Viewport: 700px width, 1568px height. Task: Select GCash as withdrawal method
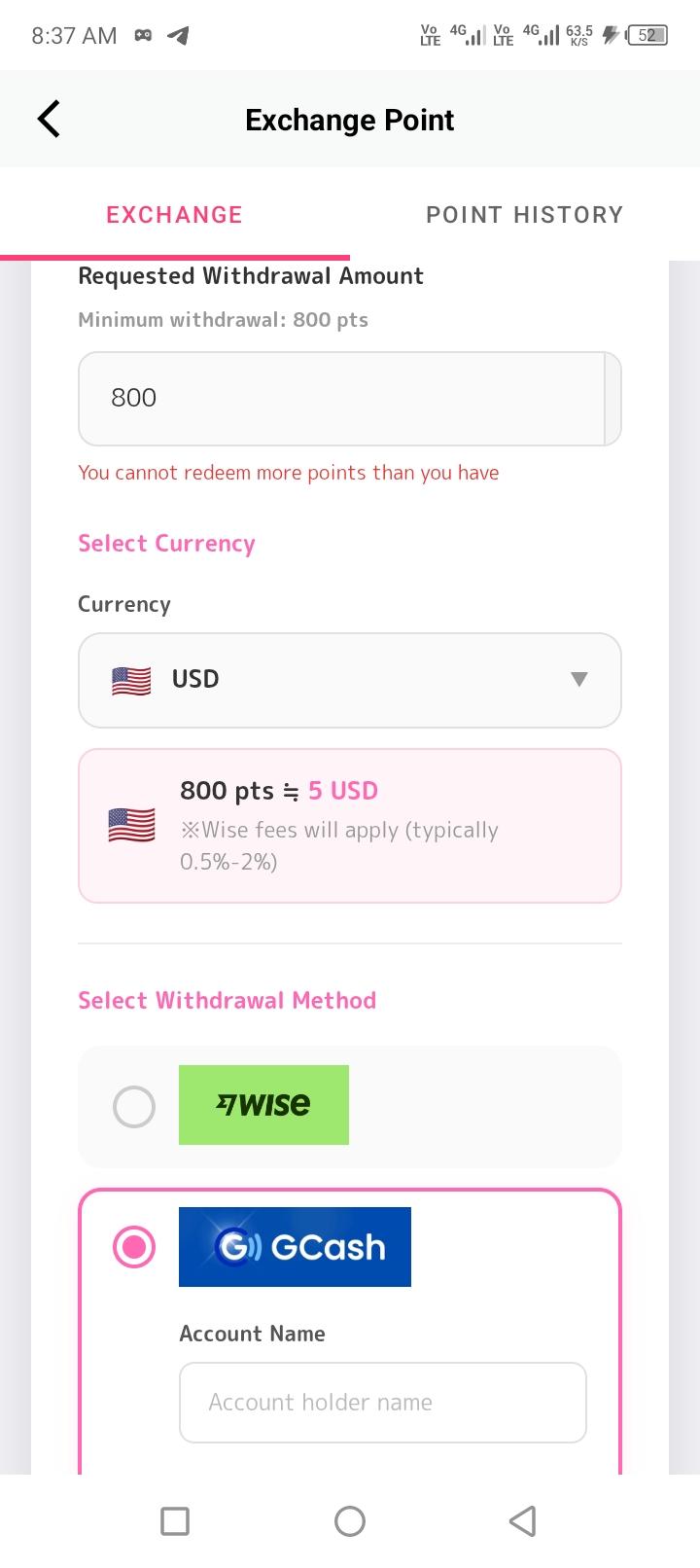pos(134,1246)
